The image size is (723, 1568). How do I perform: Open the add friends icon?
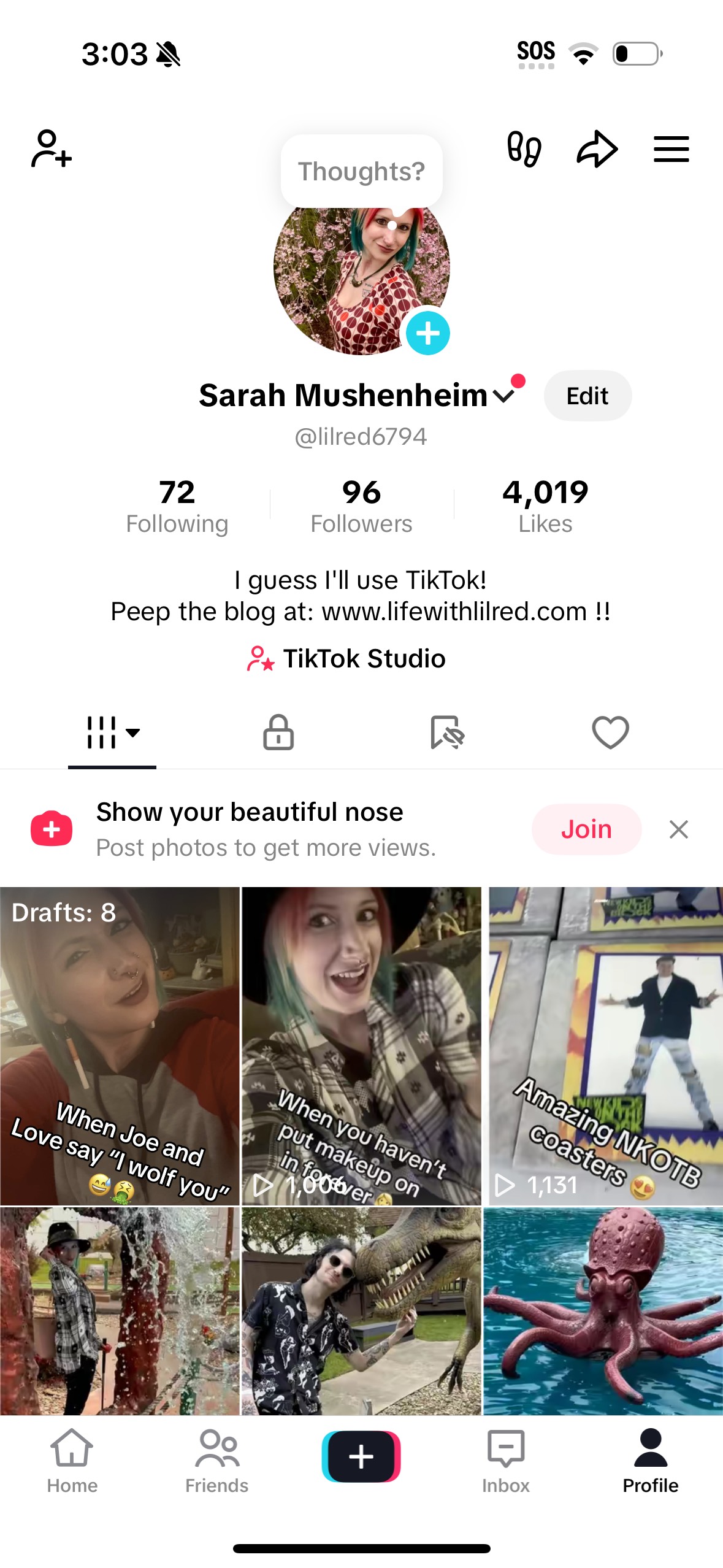click(52, 148)
